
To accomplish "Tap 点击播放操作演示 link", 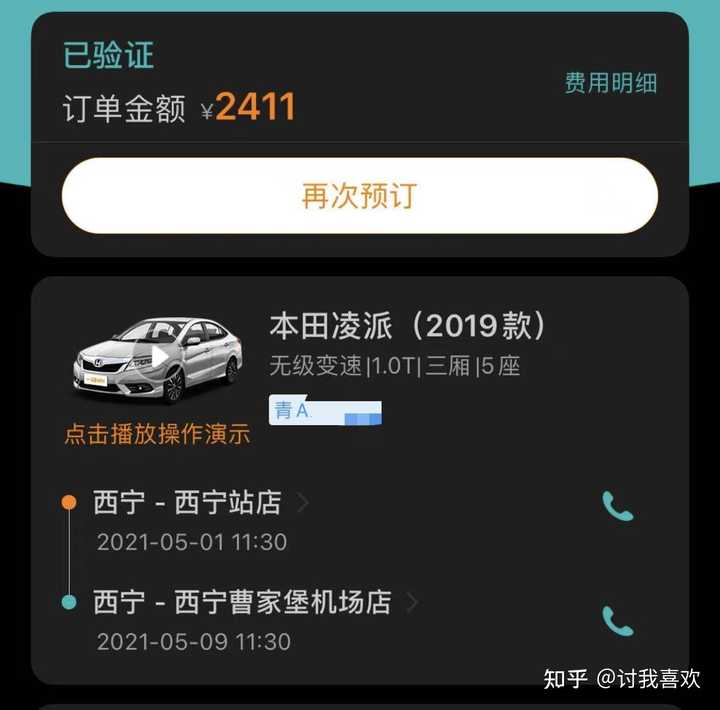I will [157, 434].
